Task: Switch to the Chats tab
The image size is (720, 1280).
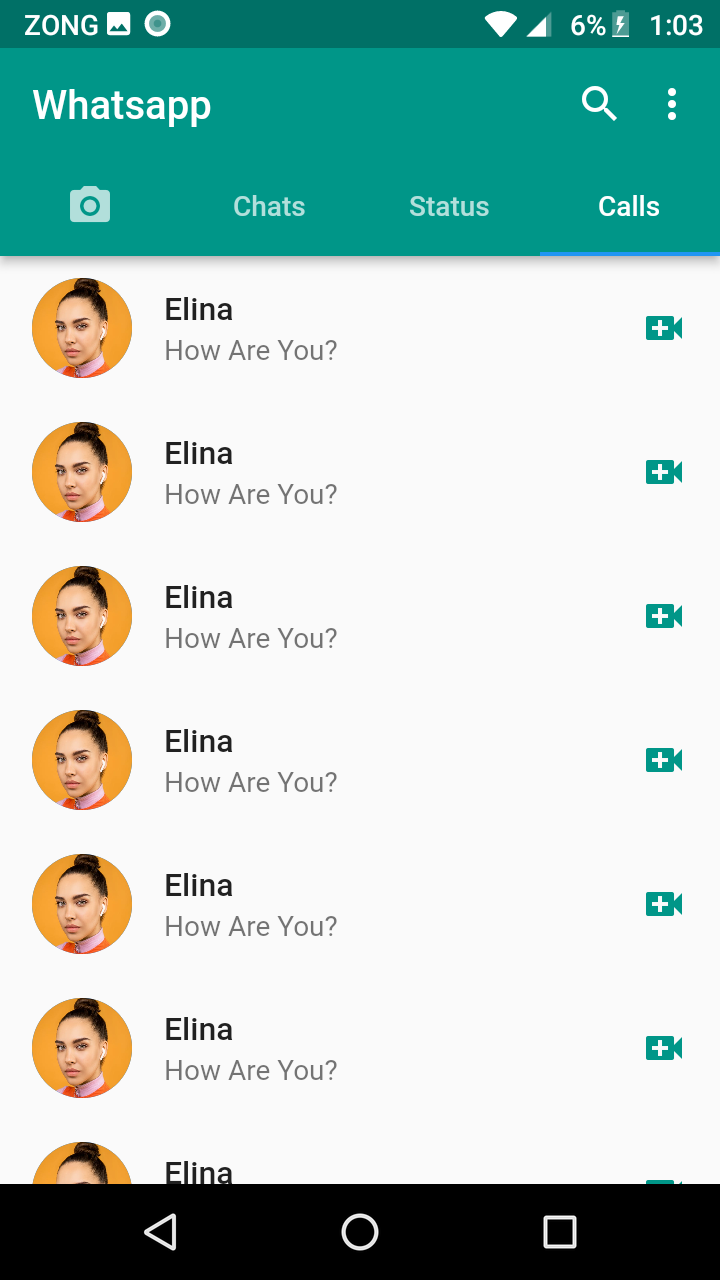Action: point(269,205)
